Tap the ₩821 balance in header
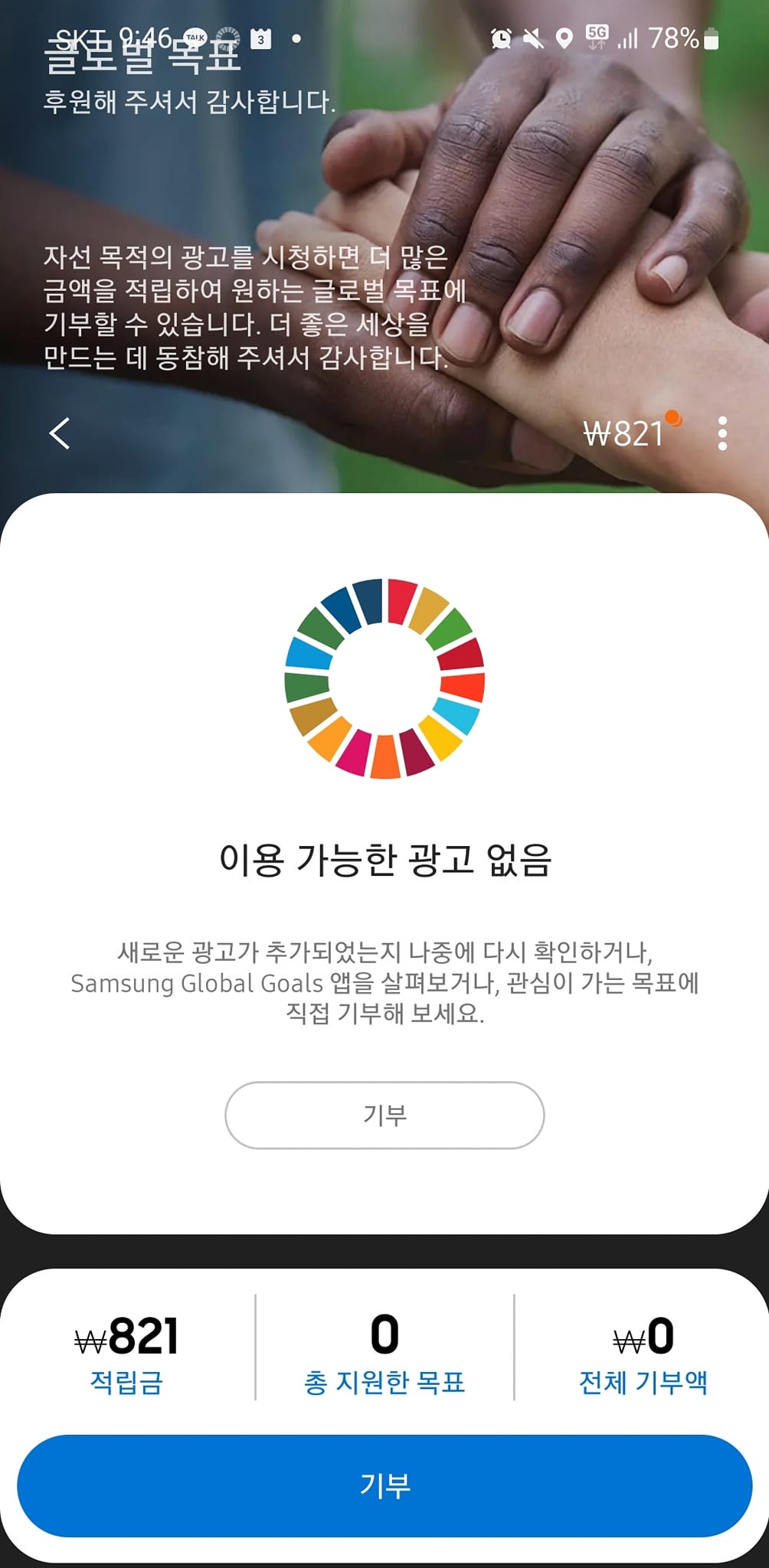Viewport: 769px width, 1568px height. tap(623, 434)
